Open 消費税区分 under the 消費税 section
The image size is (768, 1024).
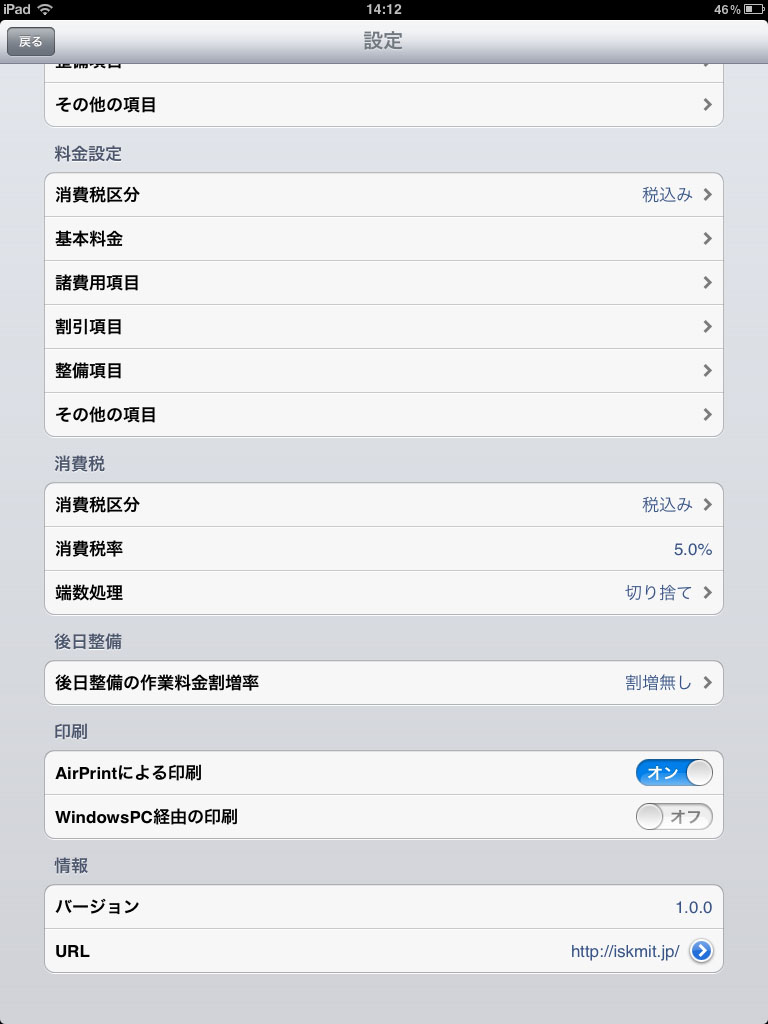[x=383, y=505]
